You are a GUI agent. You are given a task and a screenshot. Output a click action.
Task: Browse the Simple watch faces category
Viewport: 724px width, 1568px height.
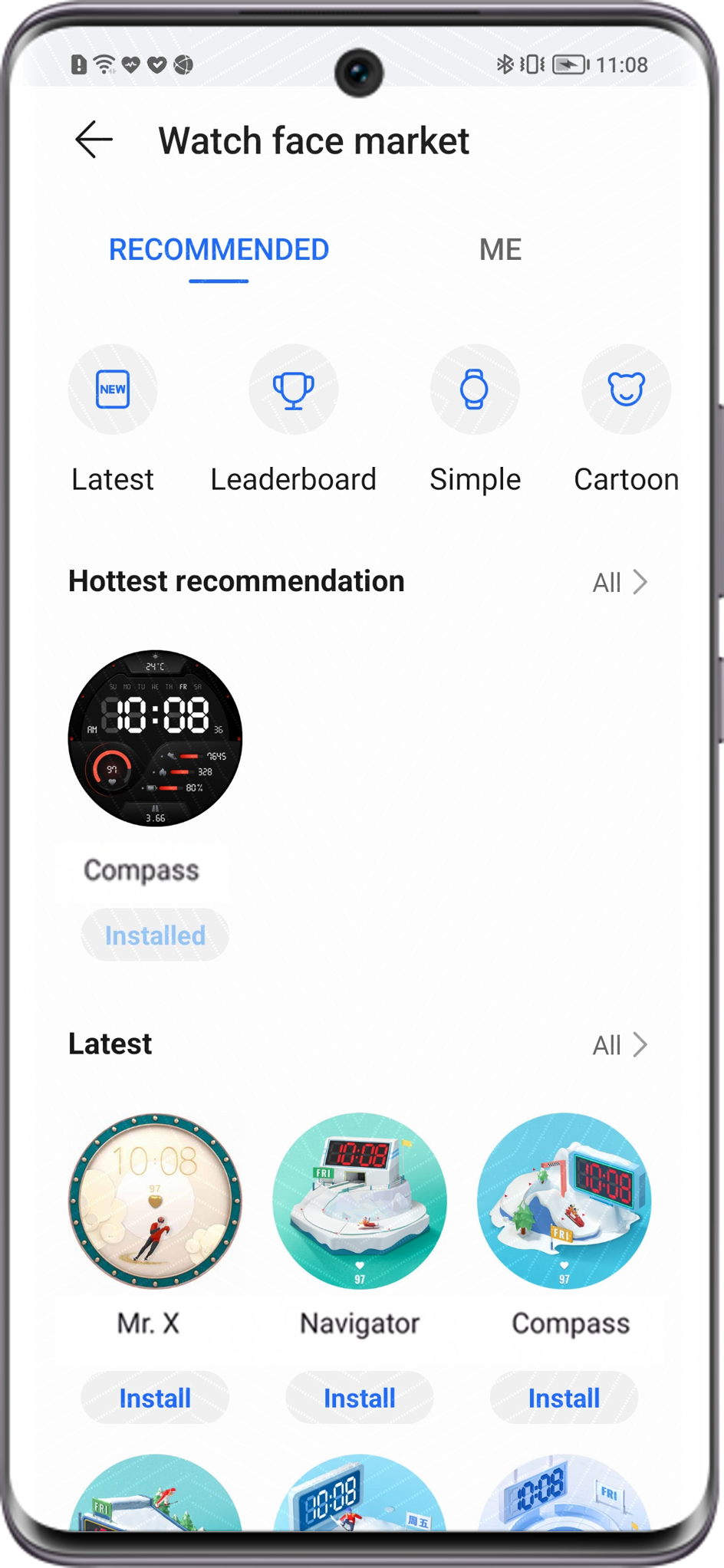click(x=475, y=390)
